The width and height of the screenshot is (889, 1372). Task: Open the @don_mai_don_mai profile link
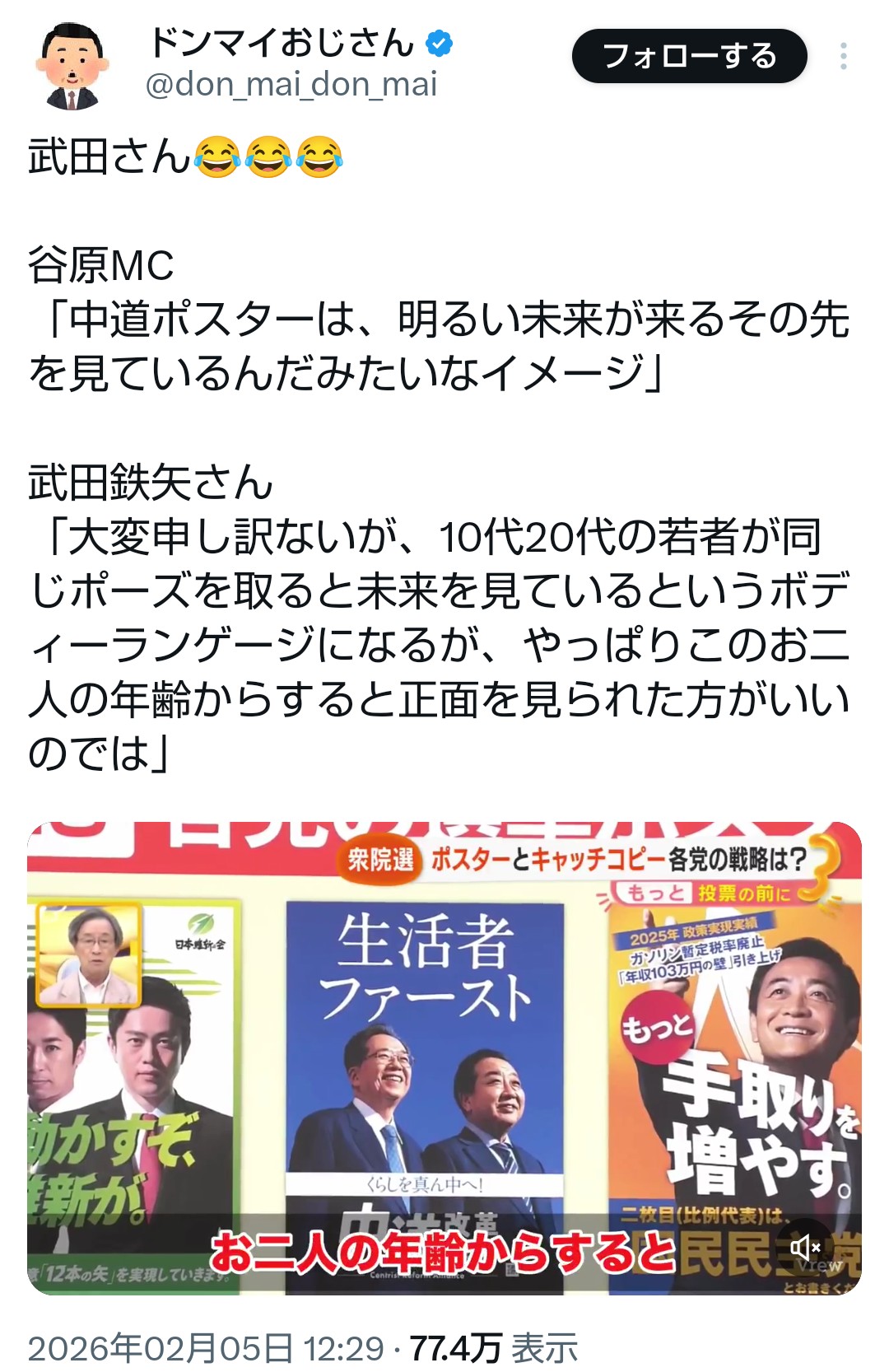pos(291,85)
